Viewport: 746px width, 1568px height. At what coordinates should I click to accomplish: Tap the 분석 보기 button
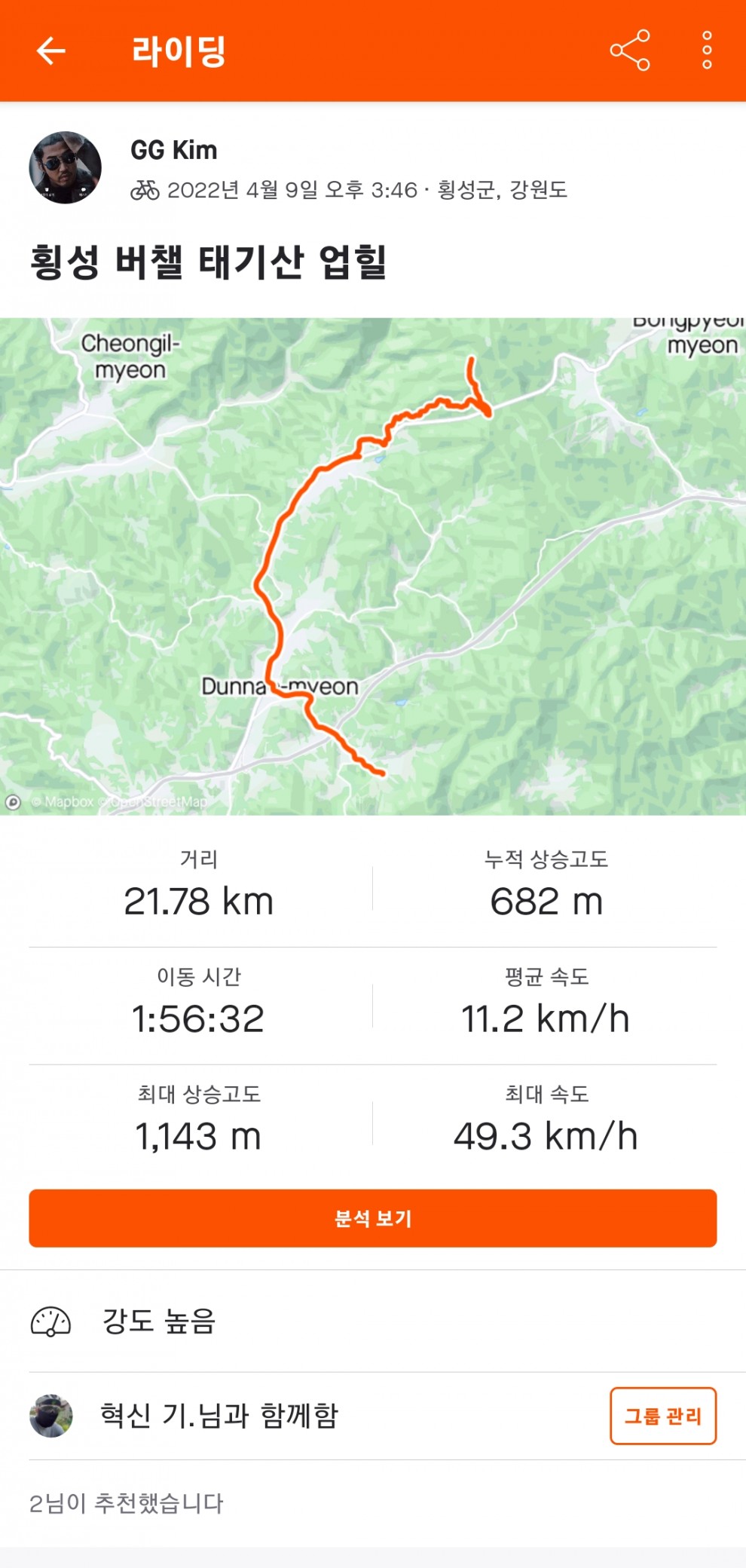point(373,1218)
